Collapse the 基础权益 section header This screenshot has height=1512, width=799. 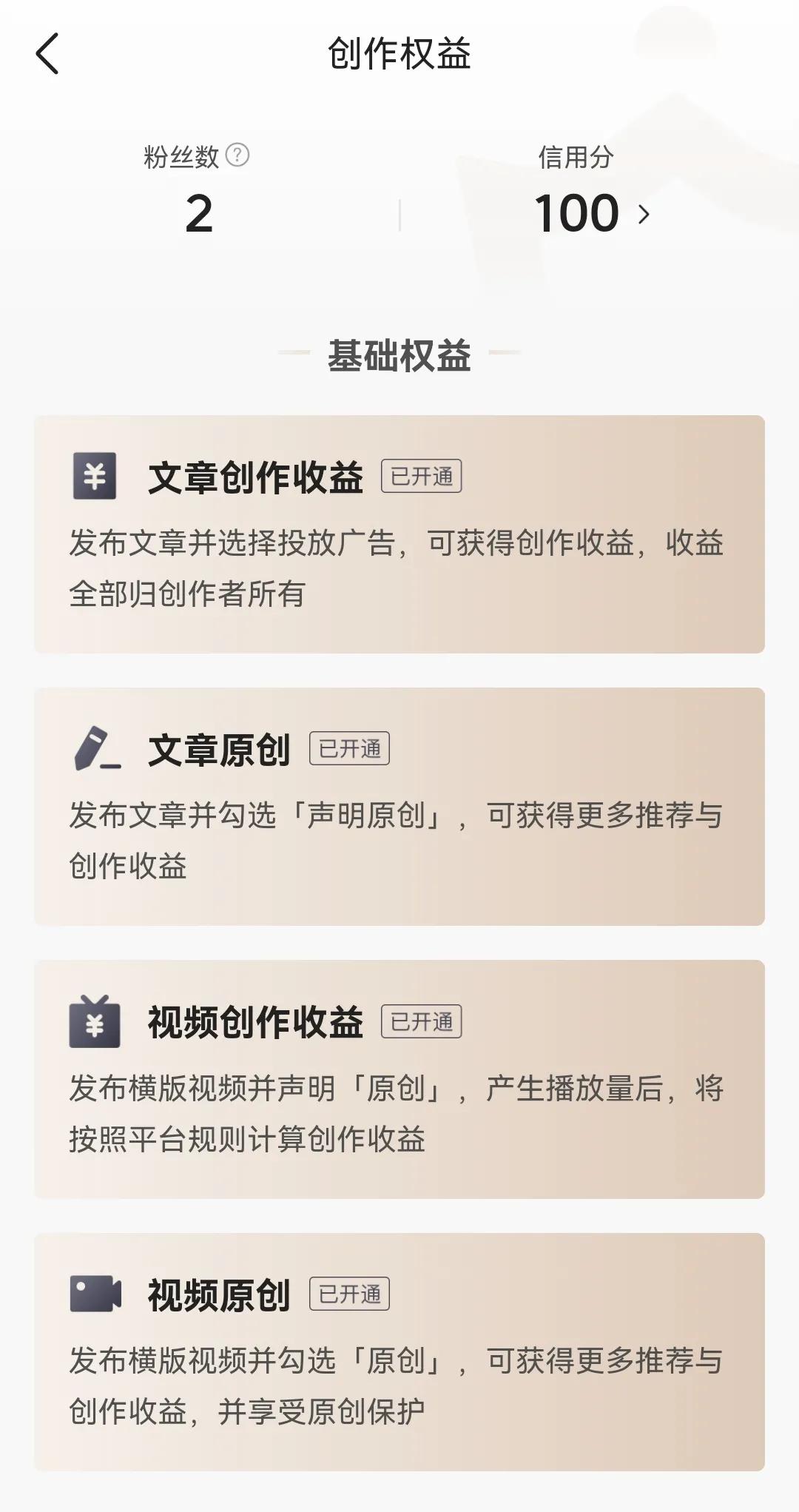pos(399,354)
